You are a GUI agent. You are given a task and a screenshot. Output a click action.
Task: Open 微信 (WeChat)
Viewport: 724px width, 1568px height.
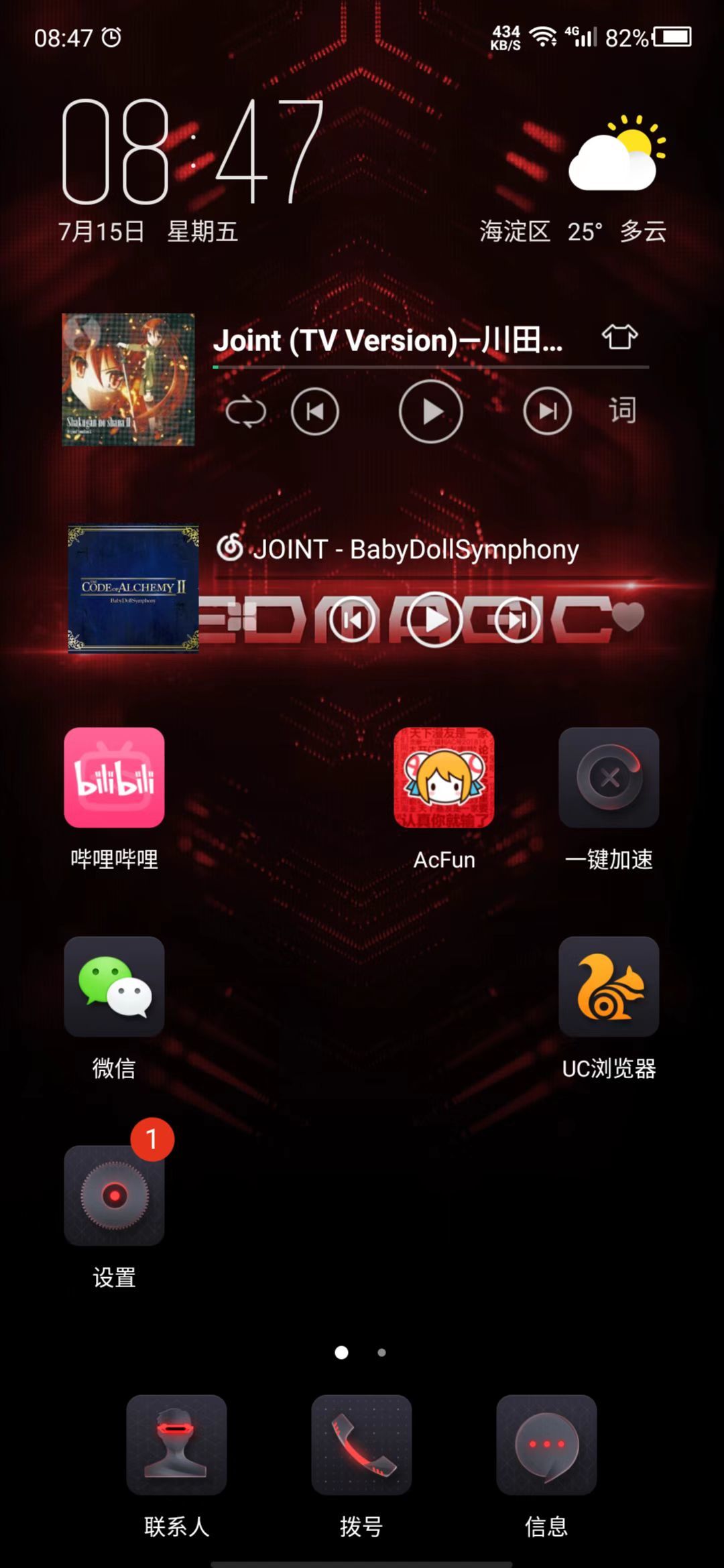pos(114,986)
